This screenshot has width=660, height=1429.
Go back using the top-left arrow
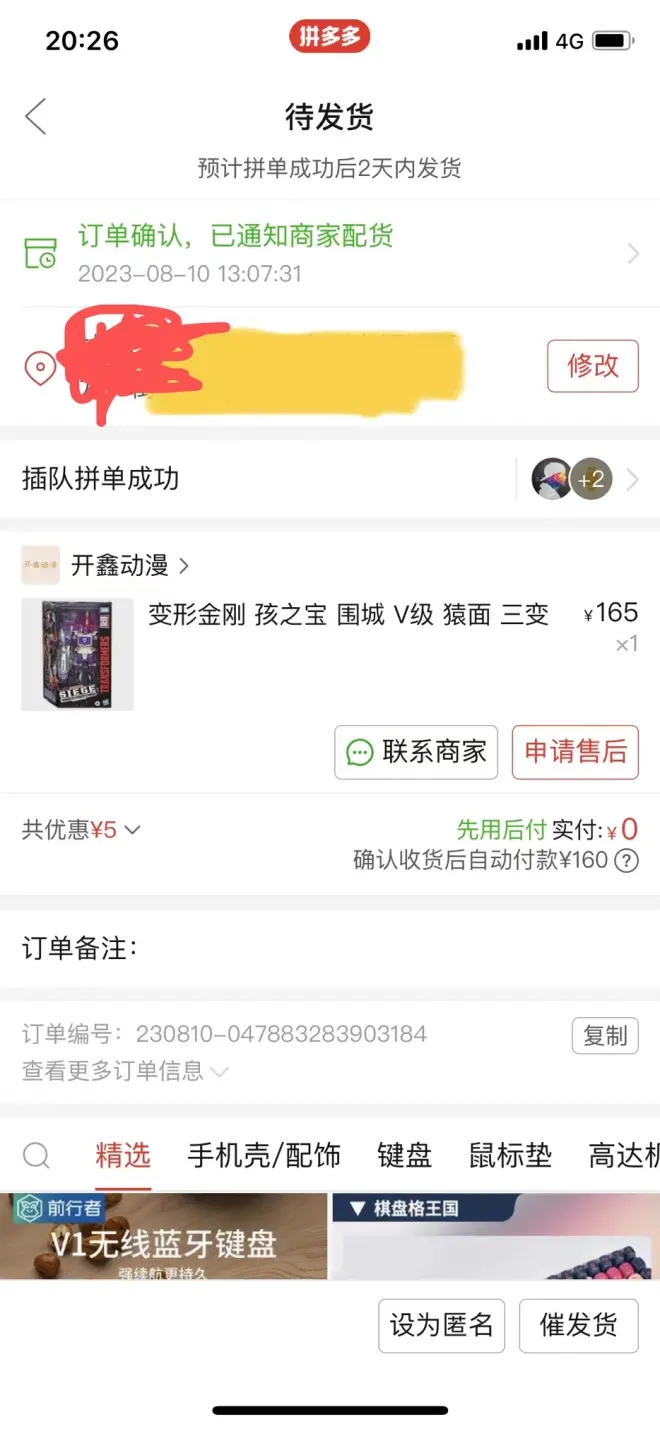tap(36, 117)
